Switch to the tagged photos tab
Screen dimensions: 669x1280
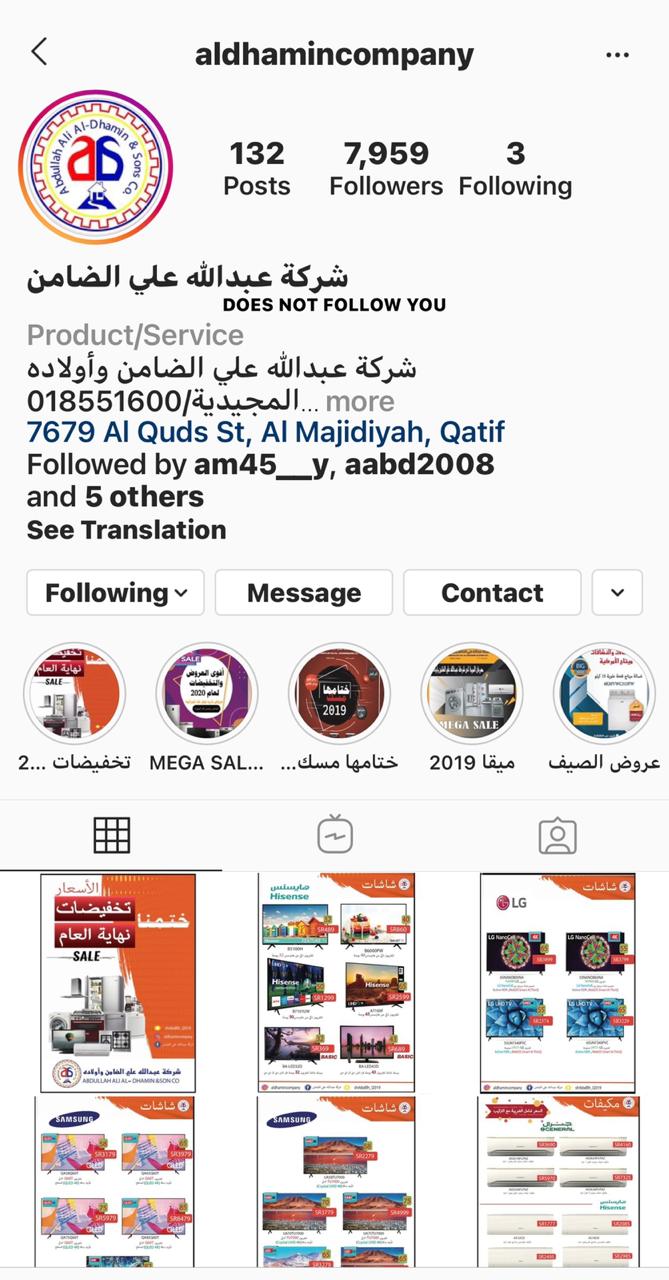(557, 835)
